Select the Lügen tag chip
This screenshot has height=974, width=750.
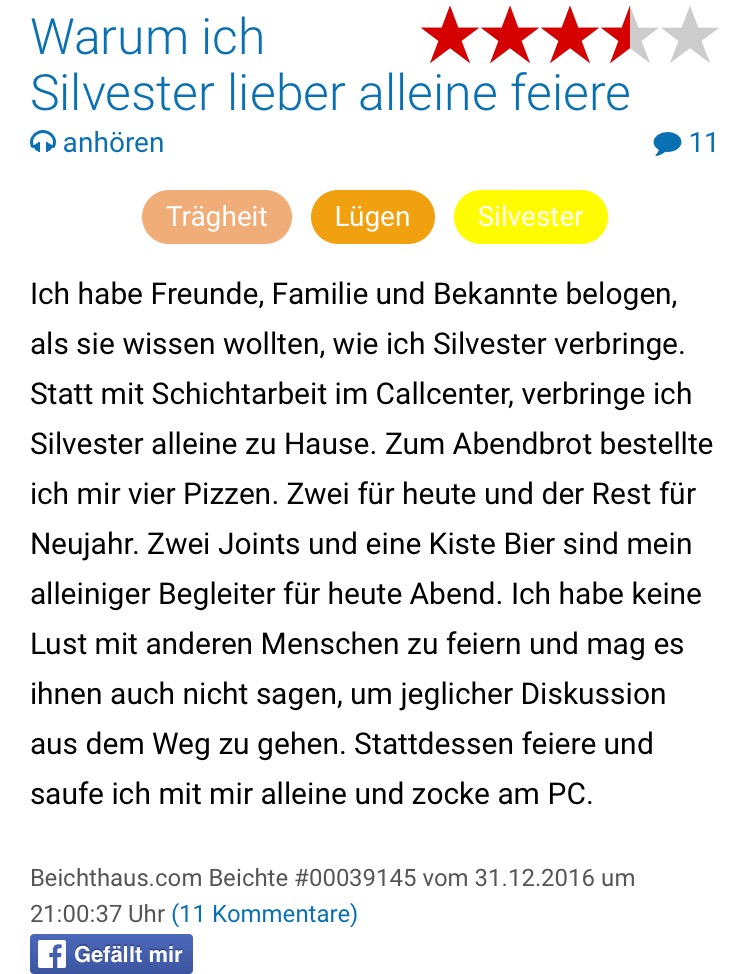click(373, 217)
